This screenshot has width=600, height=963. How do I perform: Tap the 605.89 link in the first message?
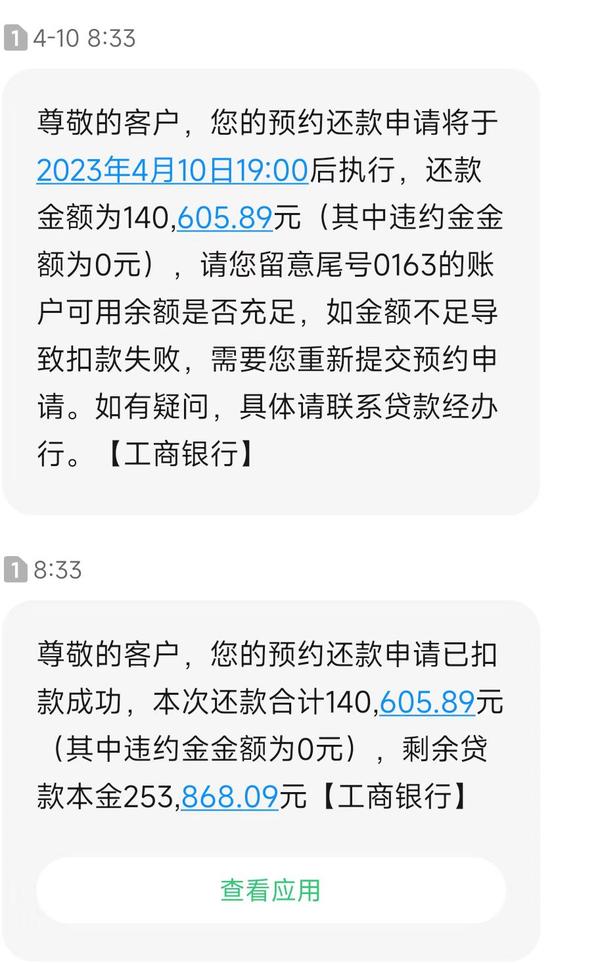click(x=225, y=217)
